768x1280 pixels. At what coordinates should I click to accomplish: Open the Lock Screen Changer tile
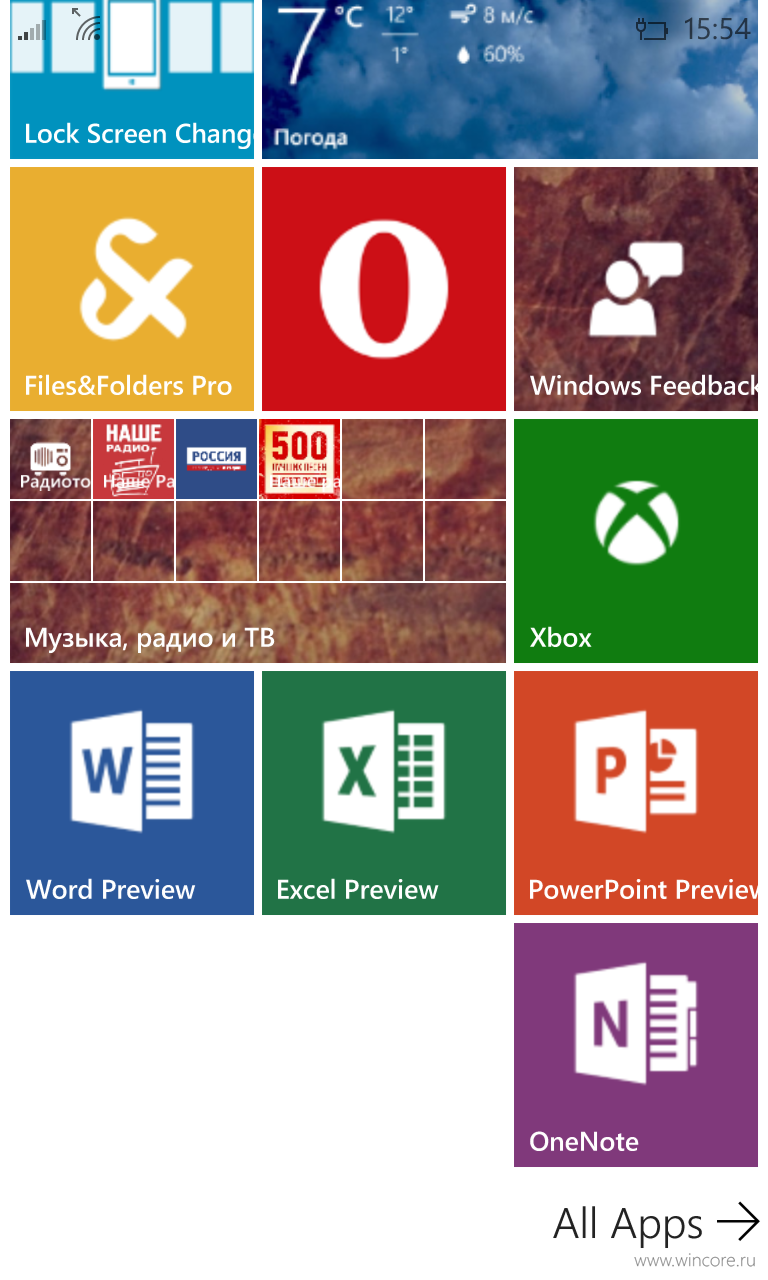pyautogui.click(x=132, y=80)
